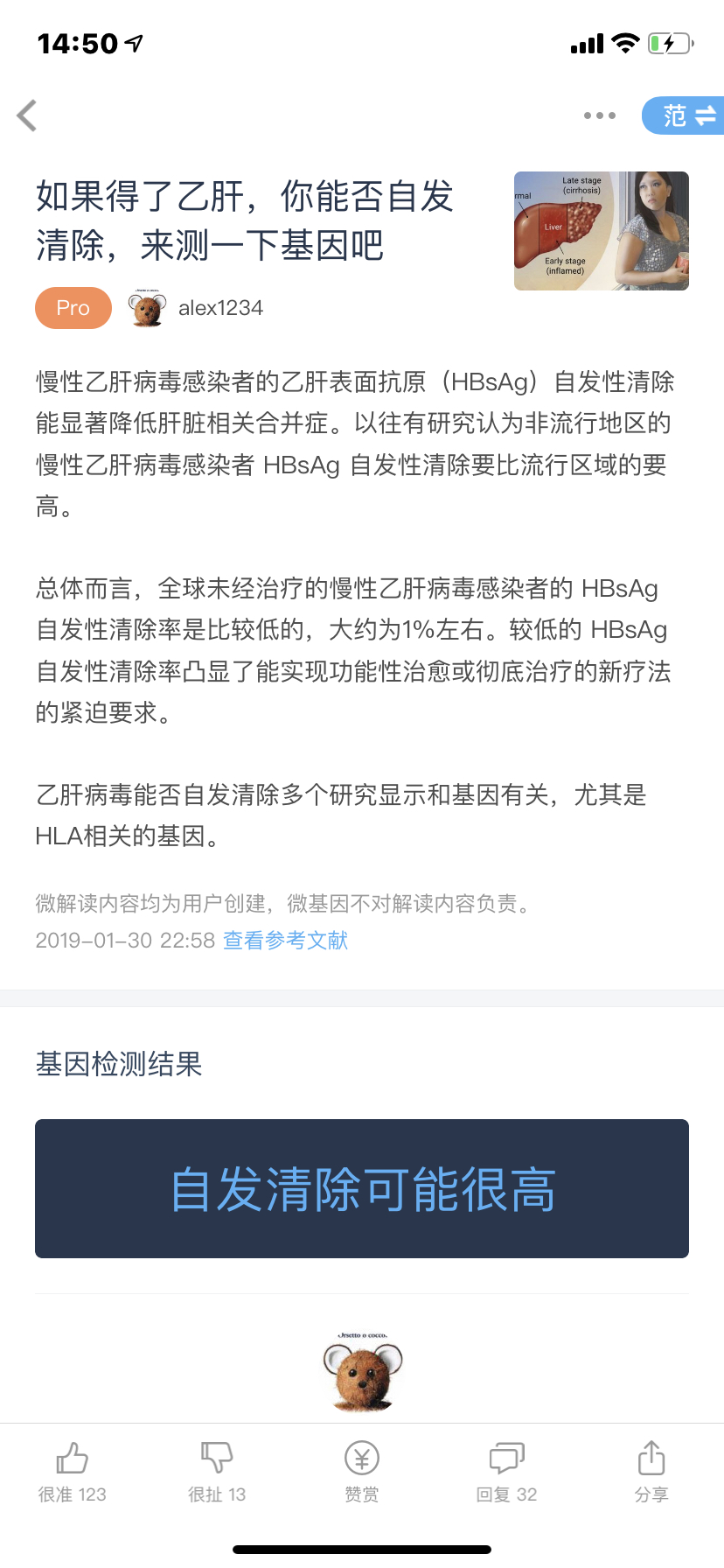
Task: Open the 查看参考文献 references link
Action: (286, 941)
